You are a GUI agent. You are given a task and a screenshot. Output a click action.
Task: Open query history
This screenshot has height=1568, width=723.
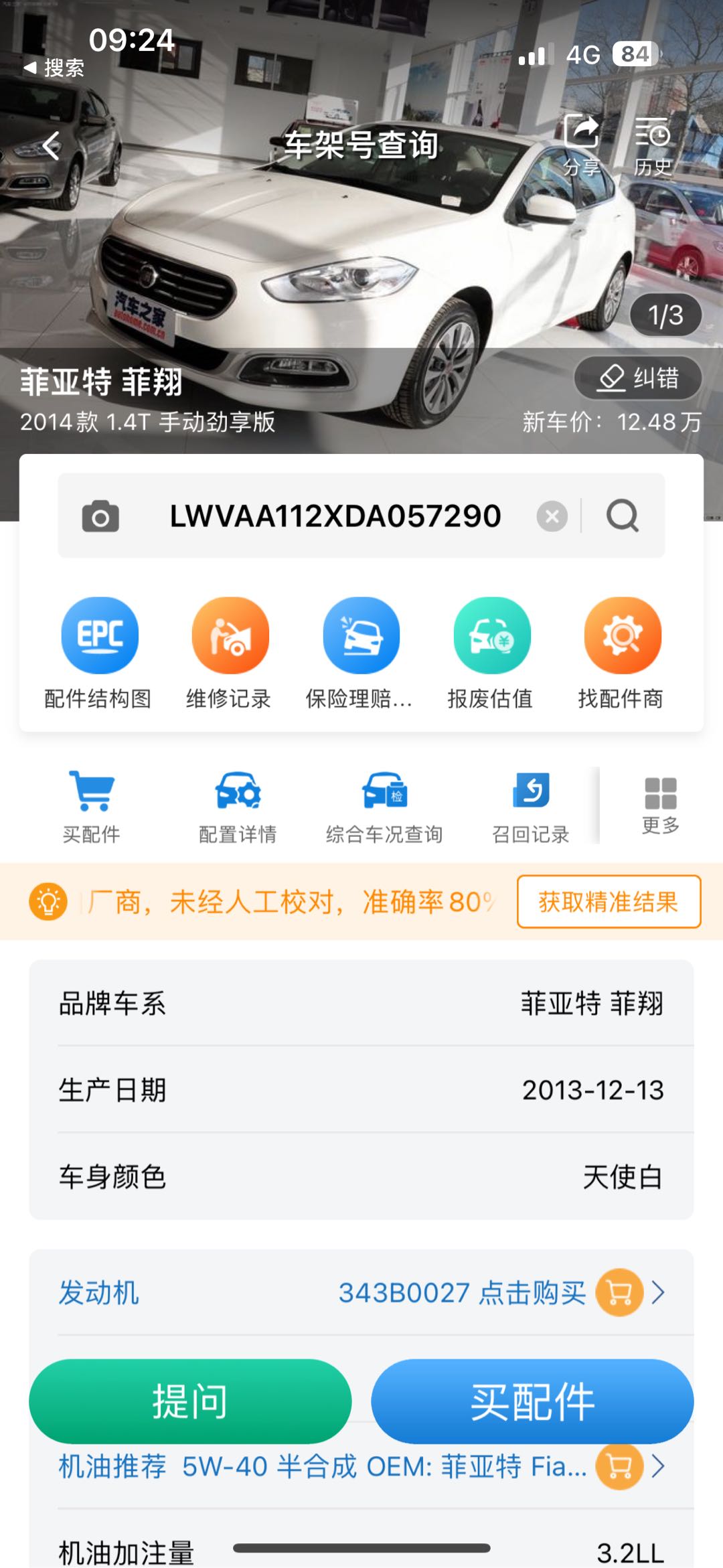tap(653, 144)
